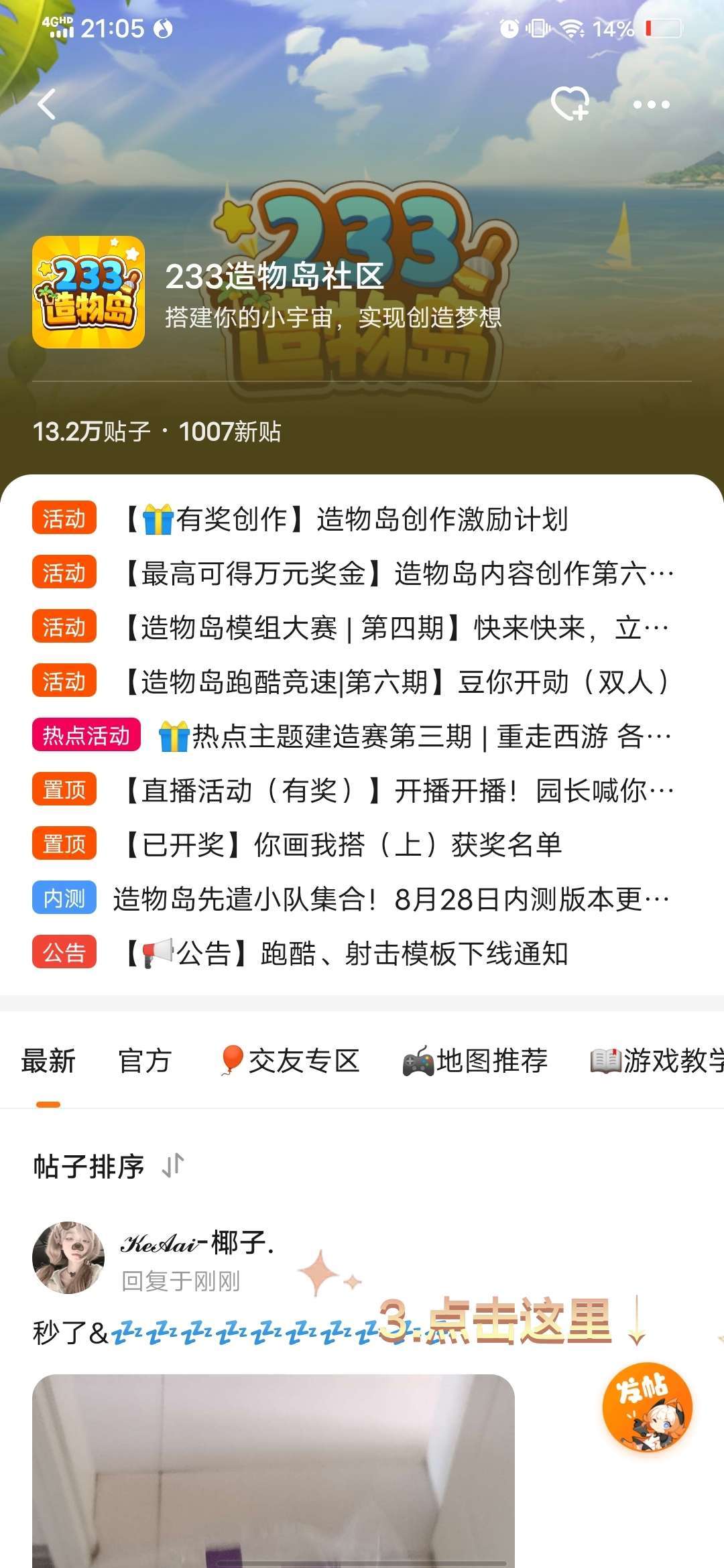The width and height of the screenshot is (724, 1568).
Task: Open the 已开奖 你画我搭（上）获奖名单 post
Action: click(342, 845)
